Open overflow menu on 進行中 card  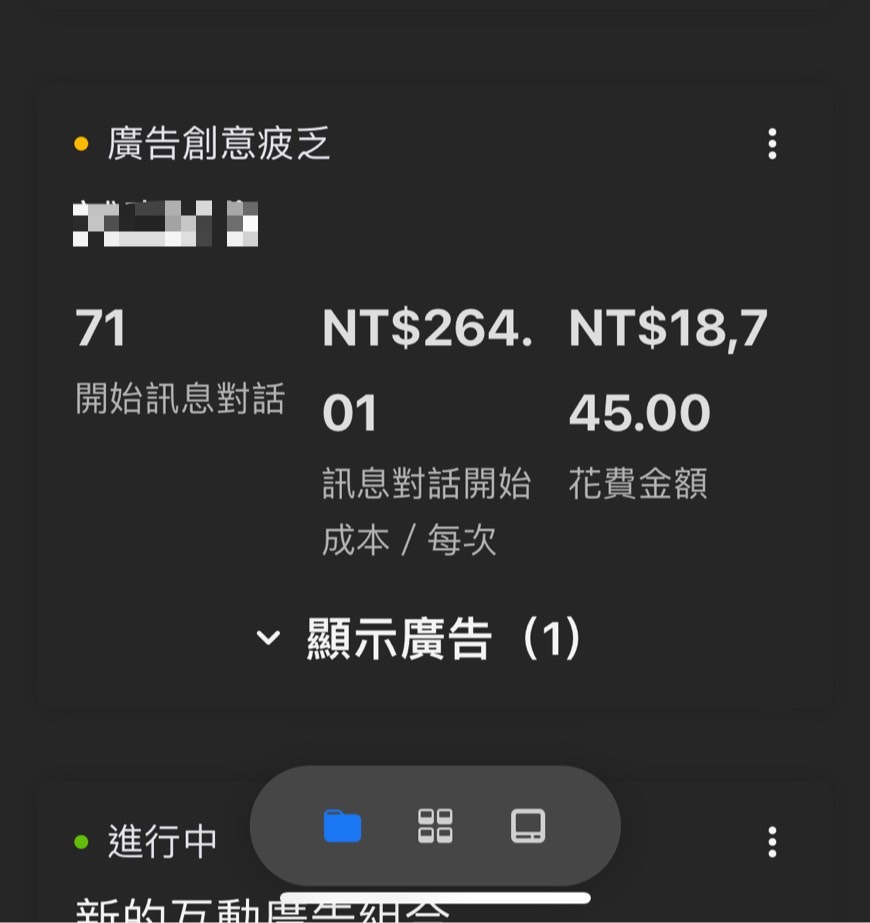[x=771, y=841]
